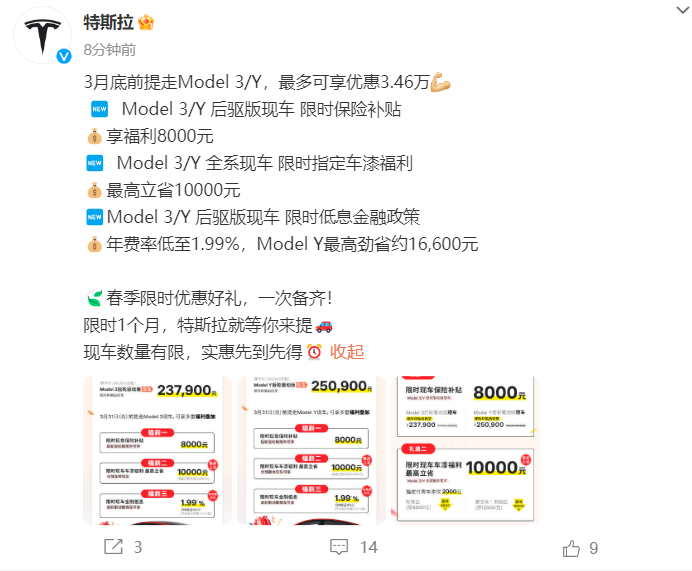
Task: Open the comments on this post
Action: [x=353, y=547]
